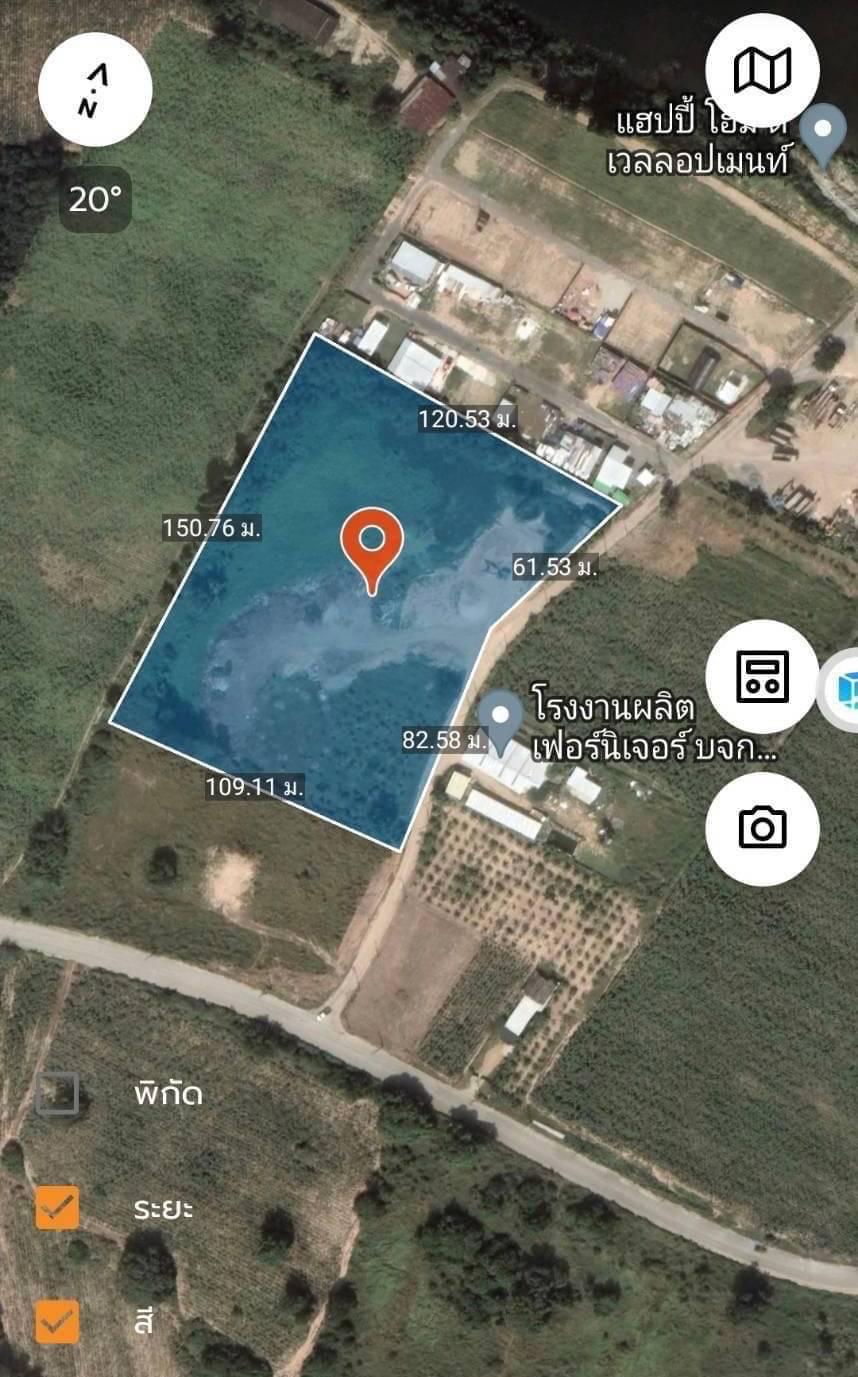This screenshot has height=1377, width=858.
Task: Uncheck the ระยะ checkbox
Action: click(57, 1208)
